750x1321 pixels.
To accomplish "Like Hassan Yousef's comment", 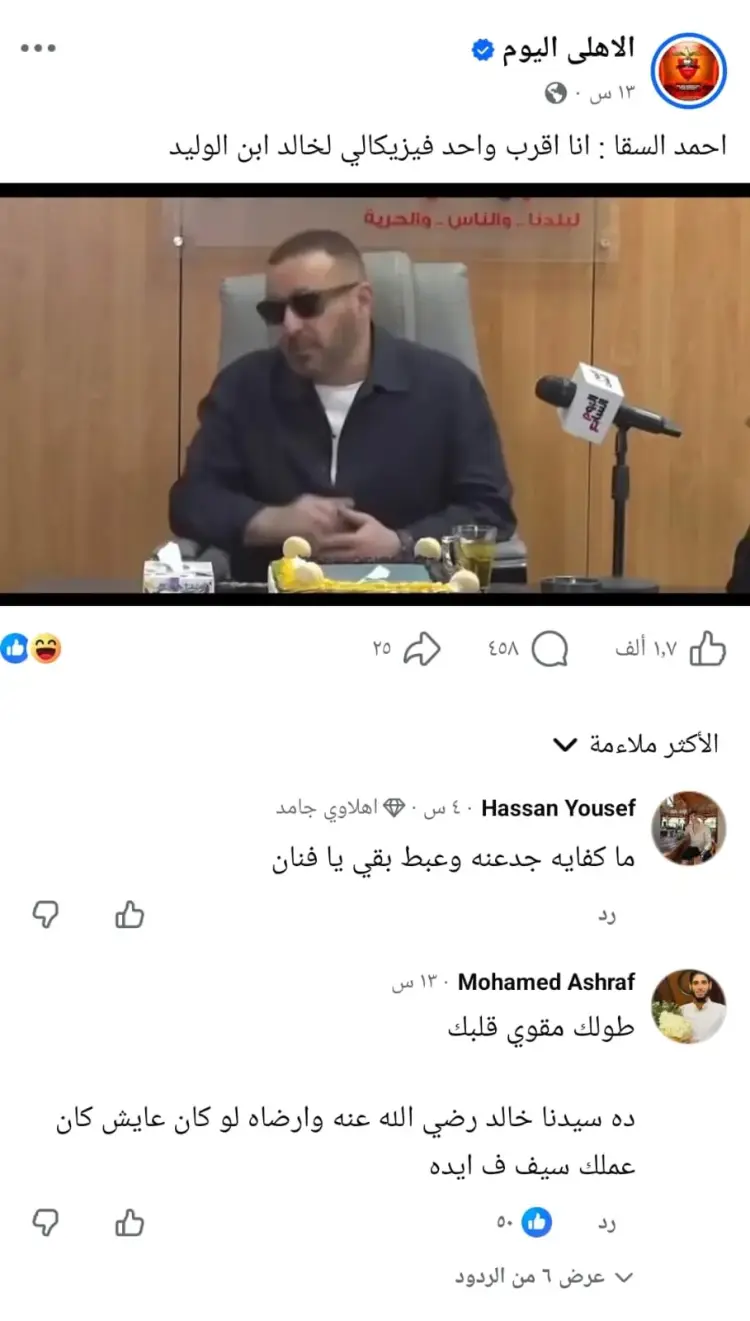I will (130, 915).
